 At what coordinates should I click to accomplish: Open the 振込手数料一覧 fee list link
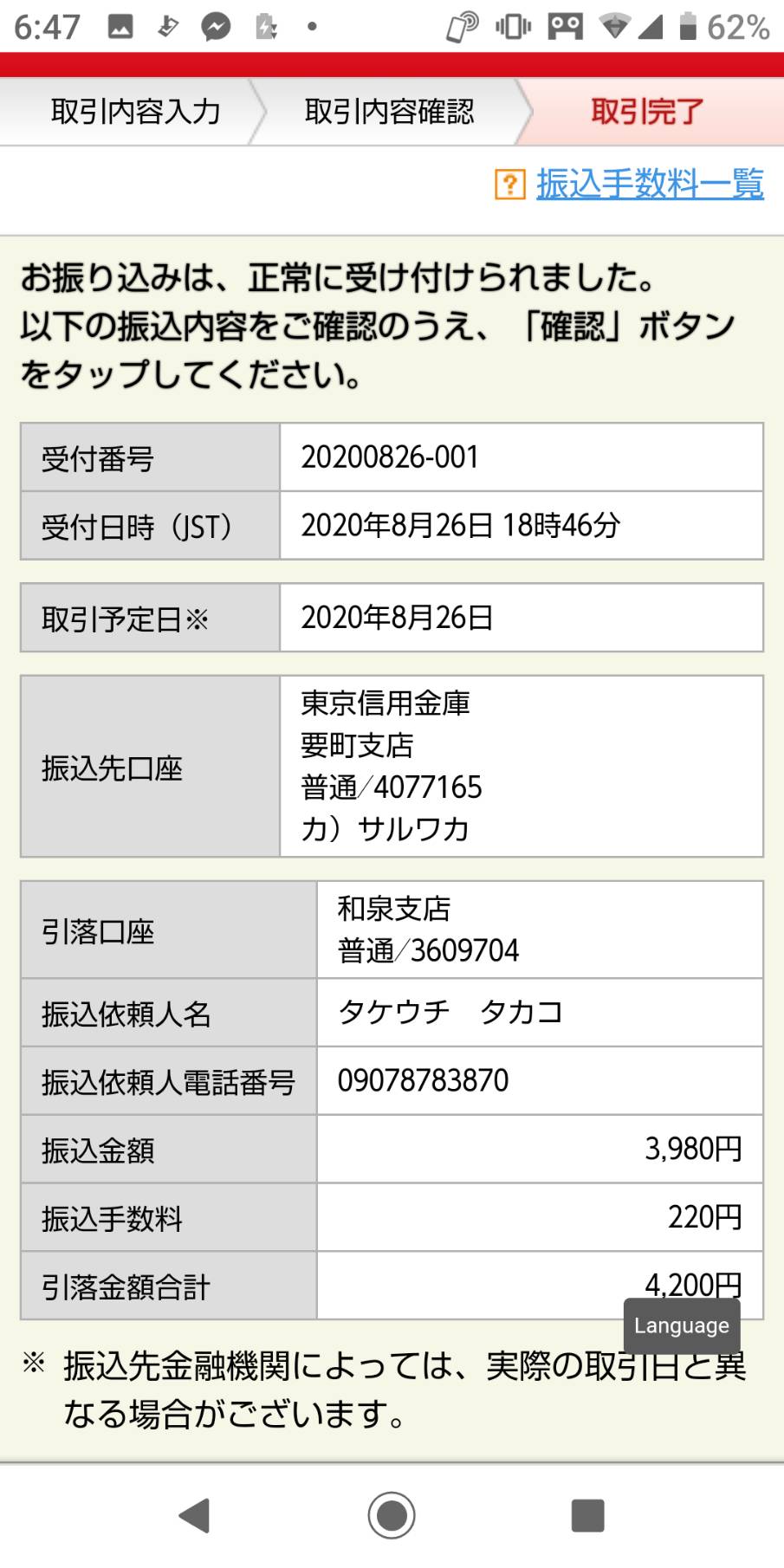point(650,184)
